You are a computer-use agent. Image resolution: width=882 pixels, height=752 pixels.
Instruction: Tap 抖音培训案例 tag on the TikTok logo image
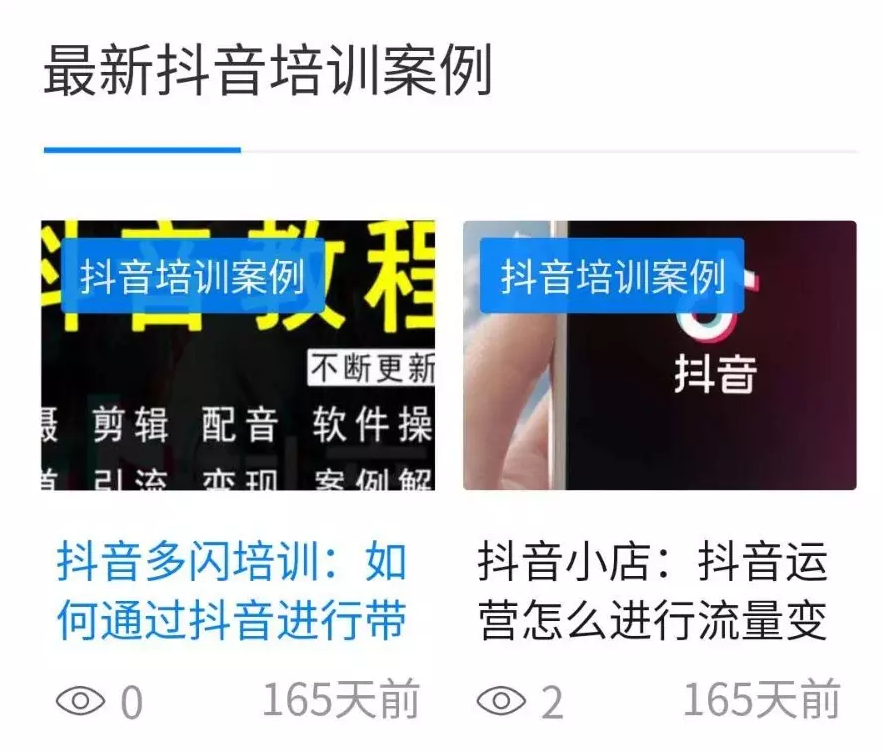[612, 276]
